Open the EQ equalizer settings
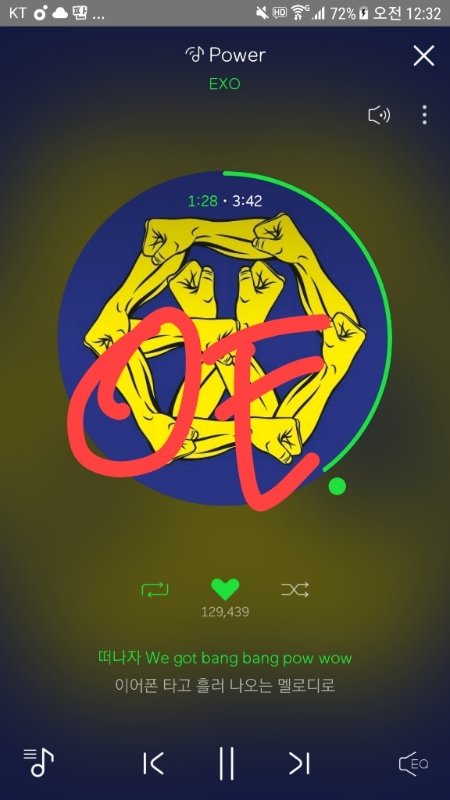The width and height of the screenshot is (450, 800). (x=413, y=764)
